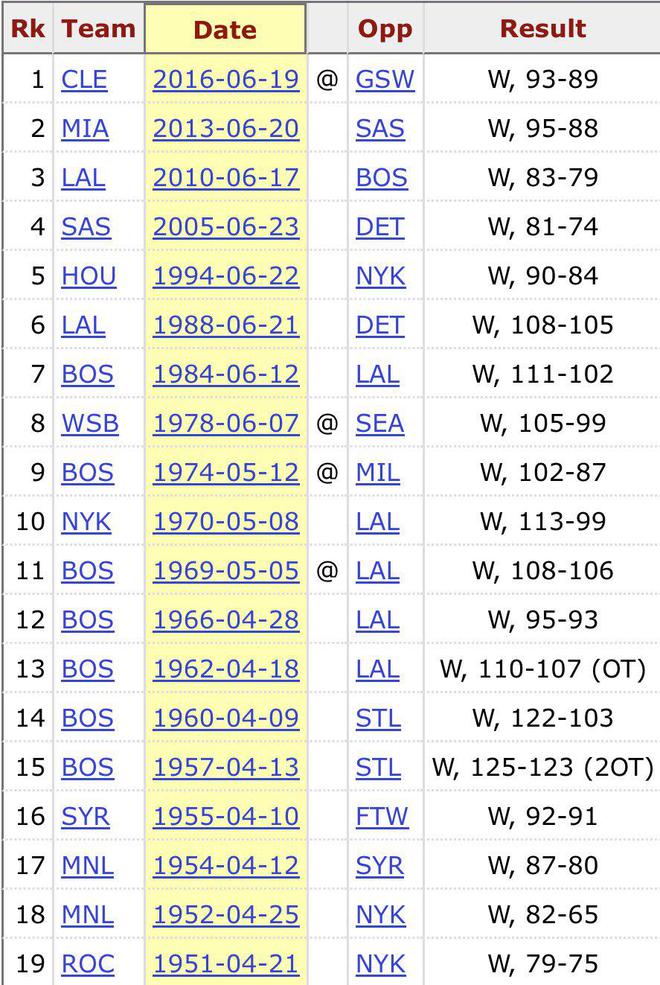
Task: Open the 1970-05-08 game link
Action: (225, 521)
